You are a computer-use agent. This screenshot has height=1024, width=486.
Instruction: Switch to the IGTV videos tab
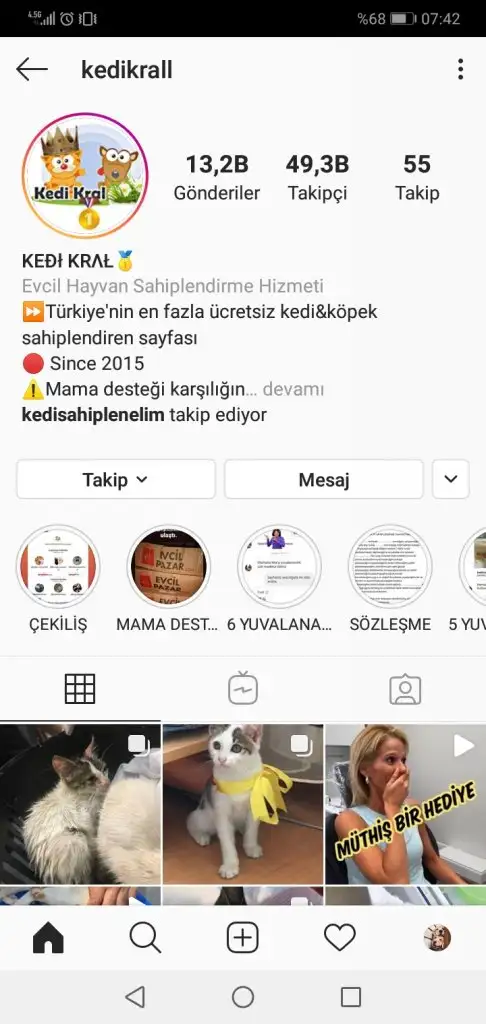pyautogui.click(x=243, y=688)
